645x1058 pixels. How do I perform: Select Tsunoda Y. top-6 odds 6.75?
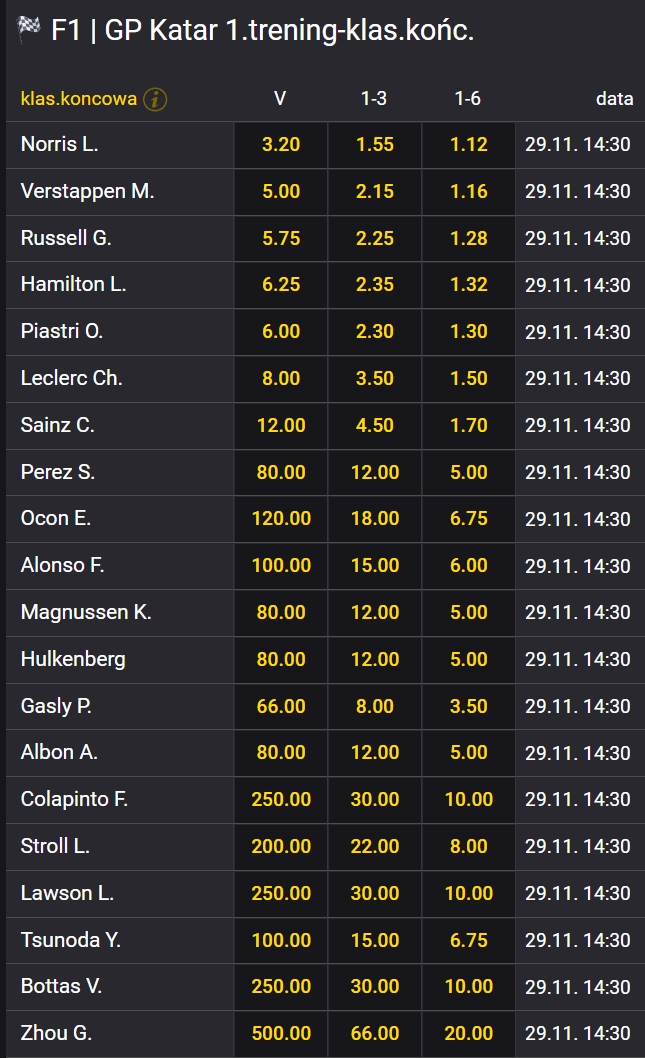[468, 940]
